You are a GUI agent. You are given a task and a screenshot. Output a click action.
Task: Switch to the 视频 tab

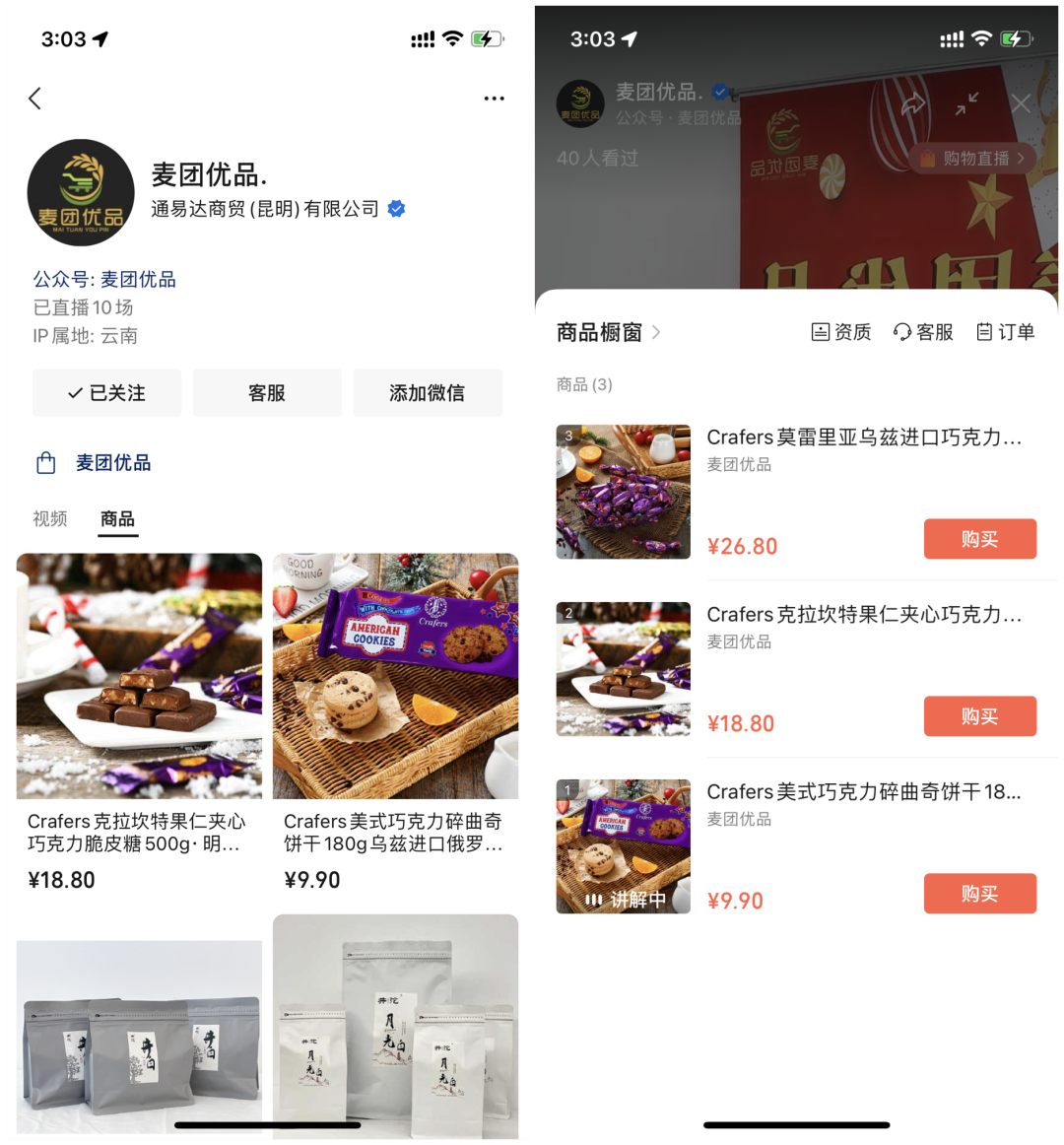[x=50, y=519]
